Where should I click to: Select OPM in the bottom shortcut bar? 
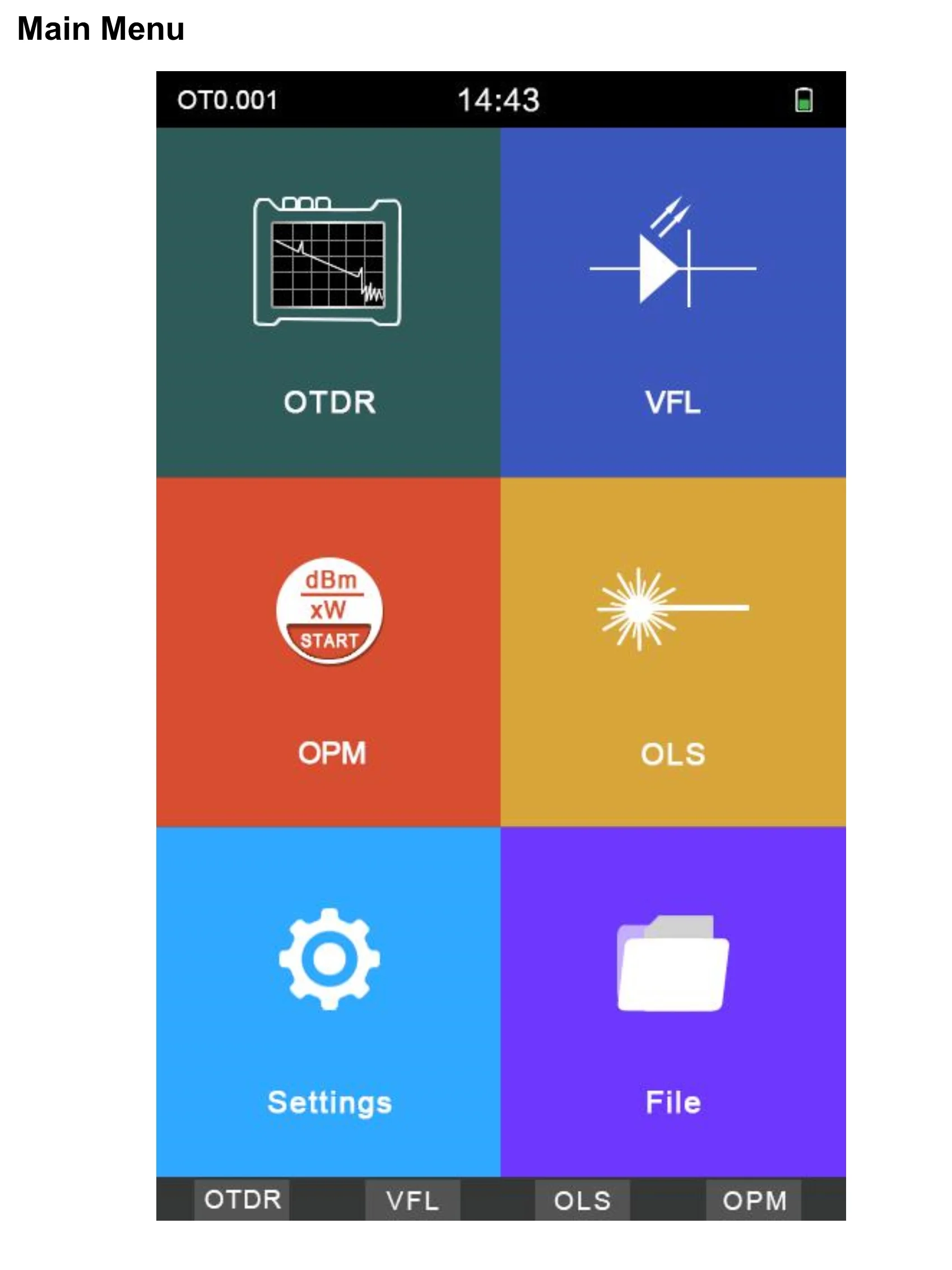753,1200
